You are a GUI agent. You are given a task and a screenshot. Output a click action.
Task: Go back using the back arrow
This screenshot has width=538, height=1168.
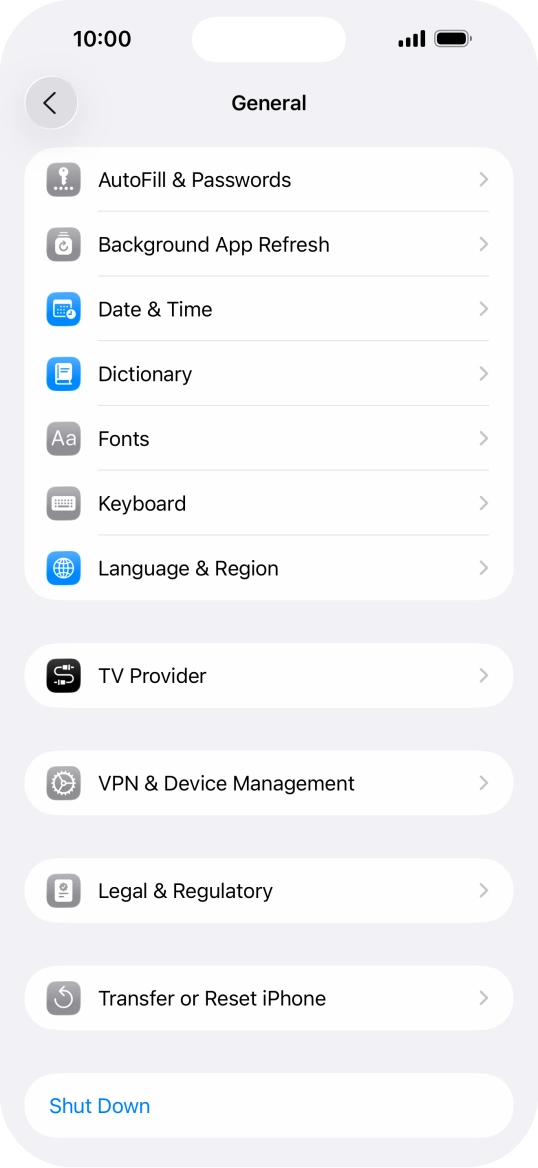[x=51, y=103]
